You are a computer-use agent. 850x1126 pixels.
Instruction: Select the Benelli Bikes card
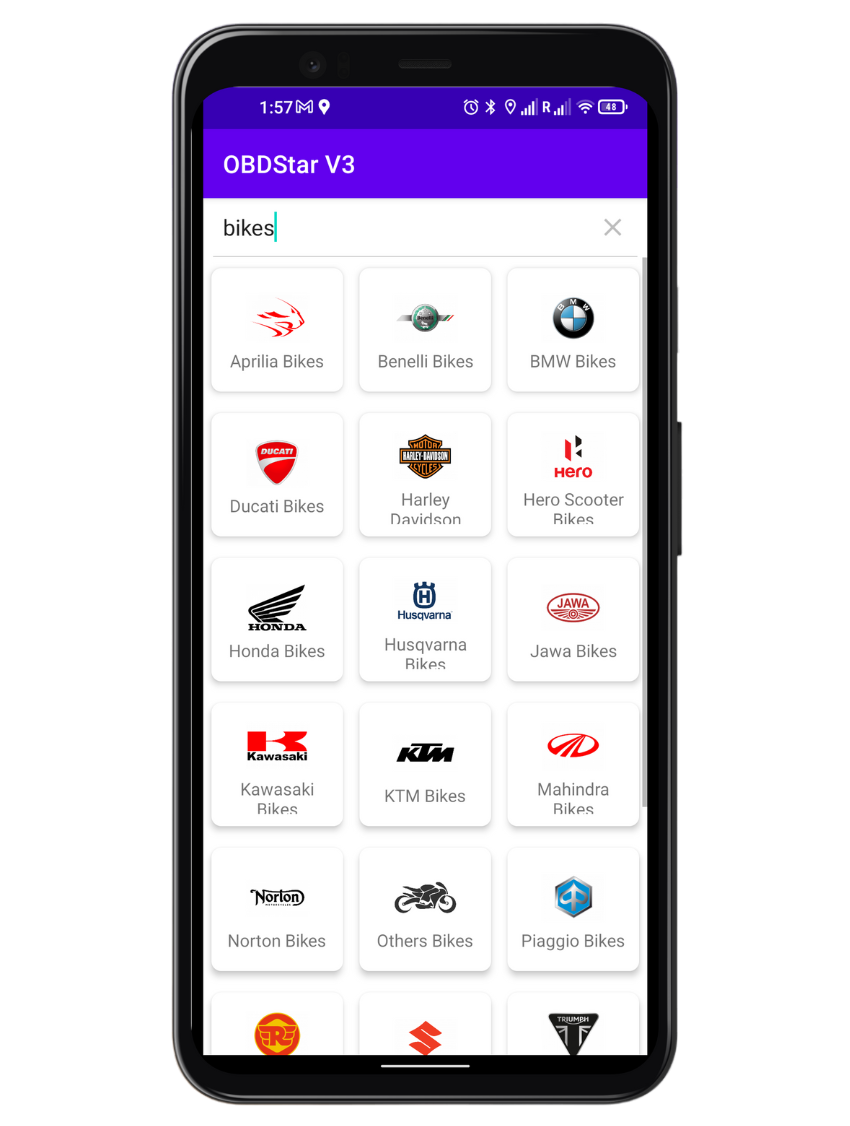(x=425, y=330)
